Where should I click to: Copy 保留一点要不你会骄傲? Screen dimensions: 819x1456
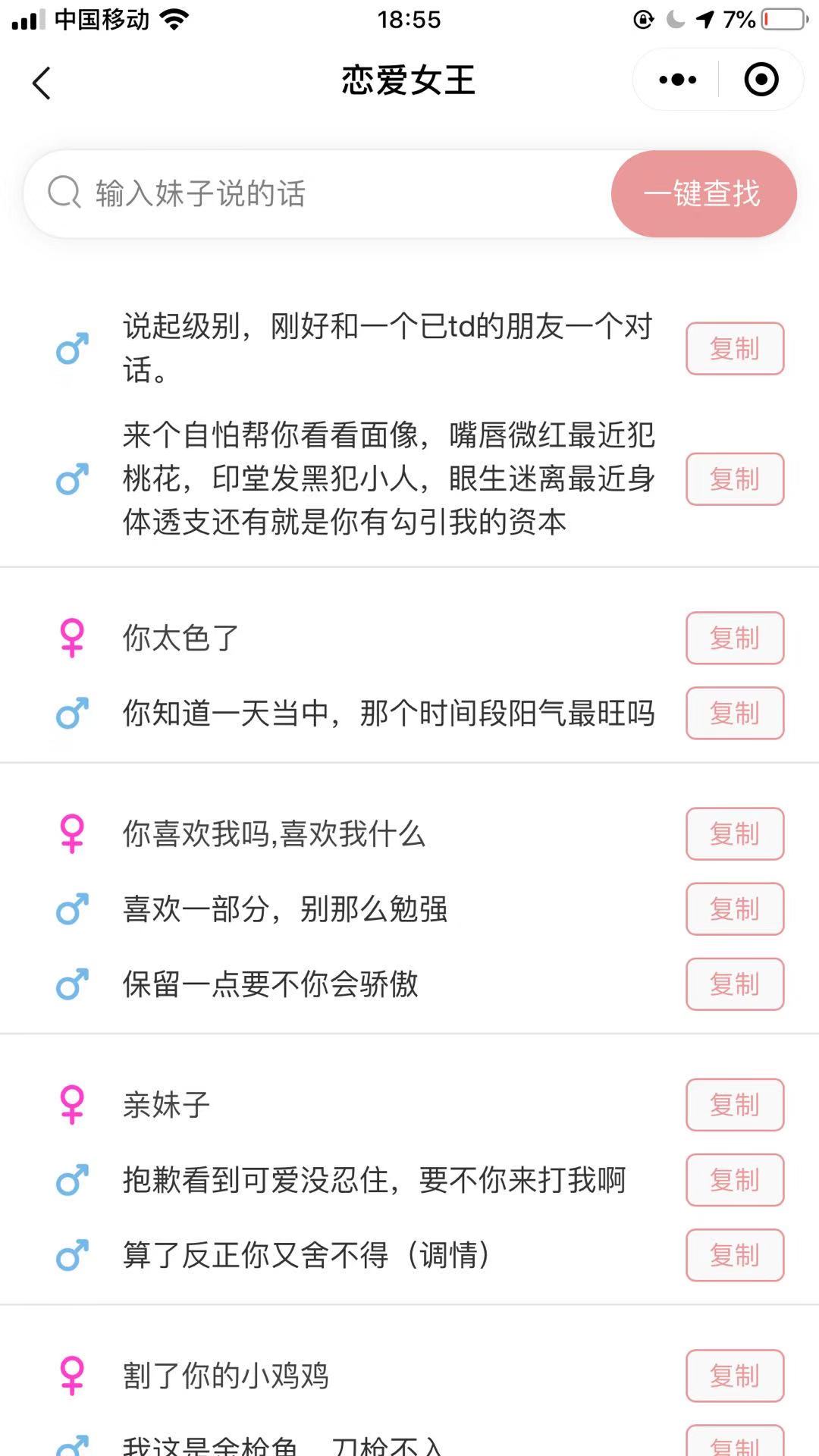735,984
